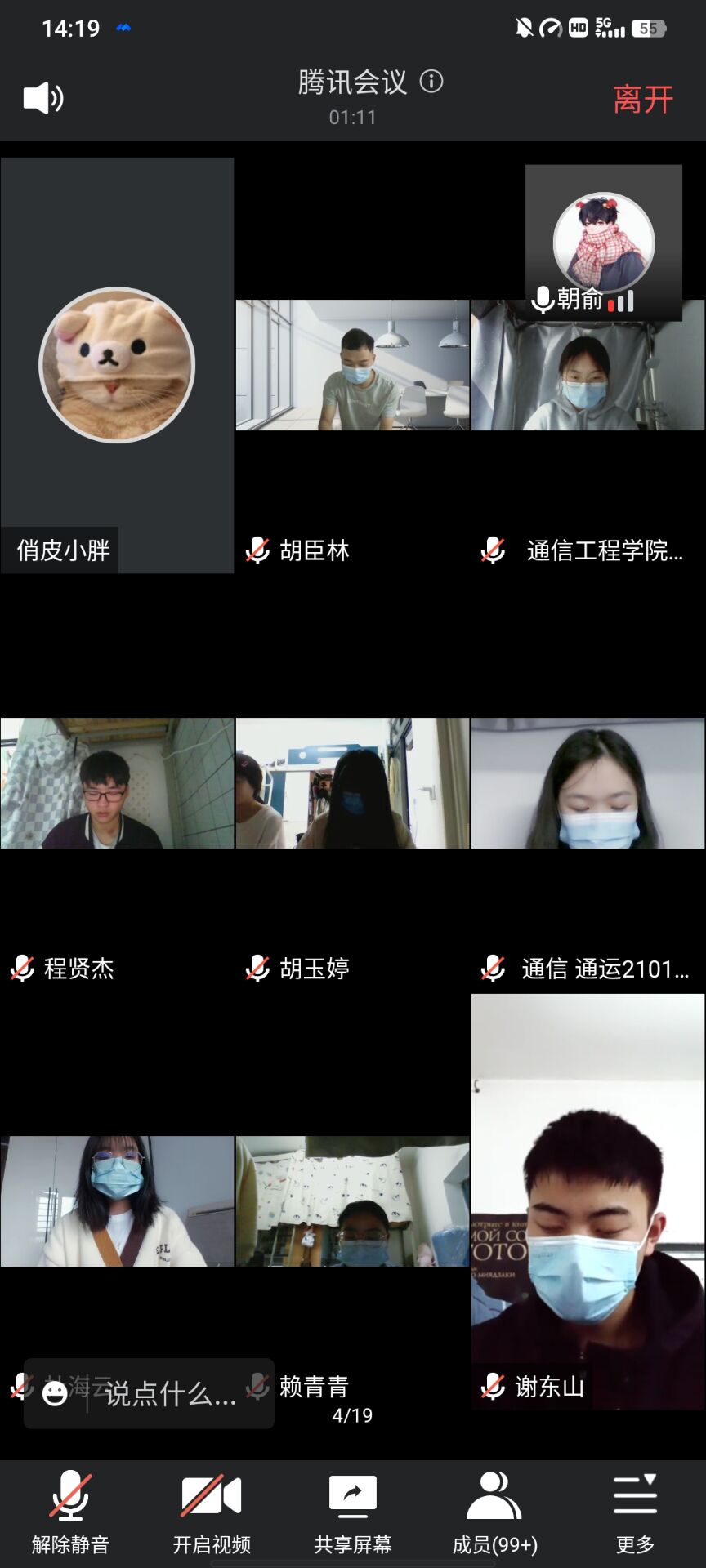Select 胡臣林's video tile
The height and width of the screenshot is (1568, 706).
click(x=352, y=365)
